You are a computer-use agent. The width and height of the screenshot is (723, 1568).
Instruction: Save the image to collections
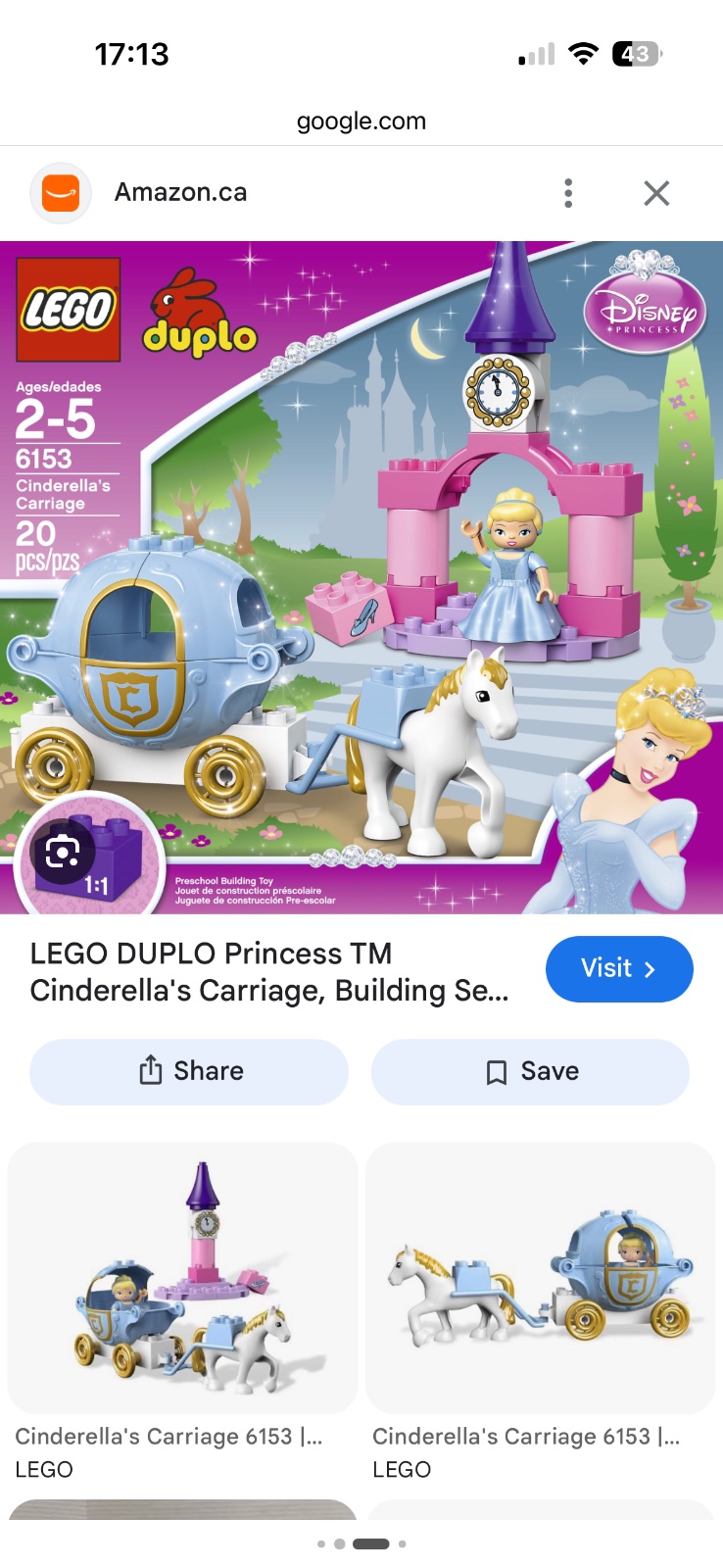(530, 1071)
